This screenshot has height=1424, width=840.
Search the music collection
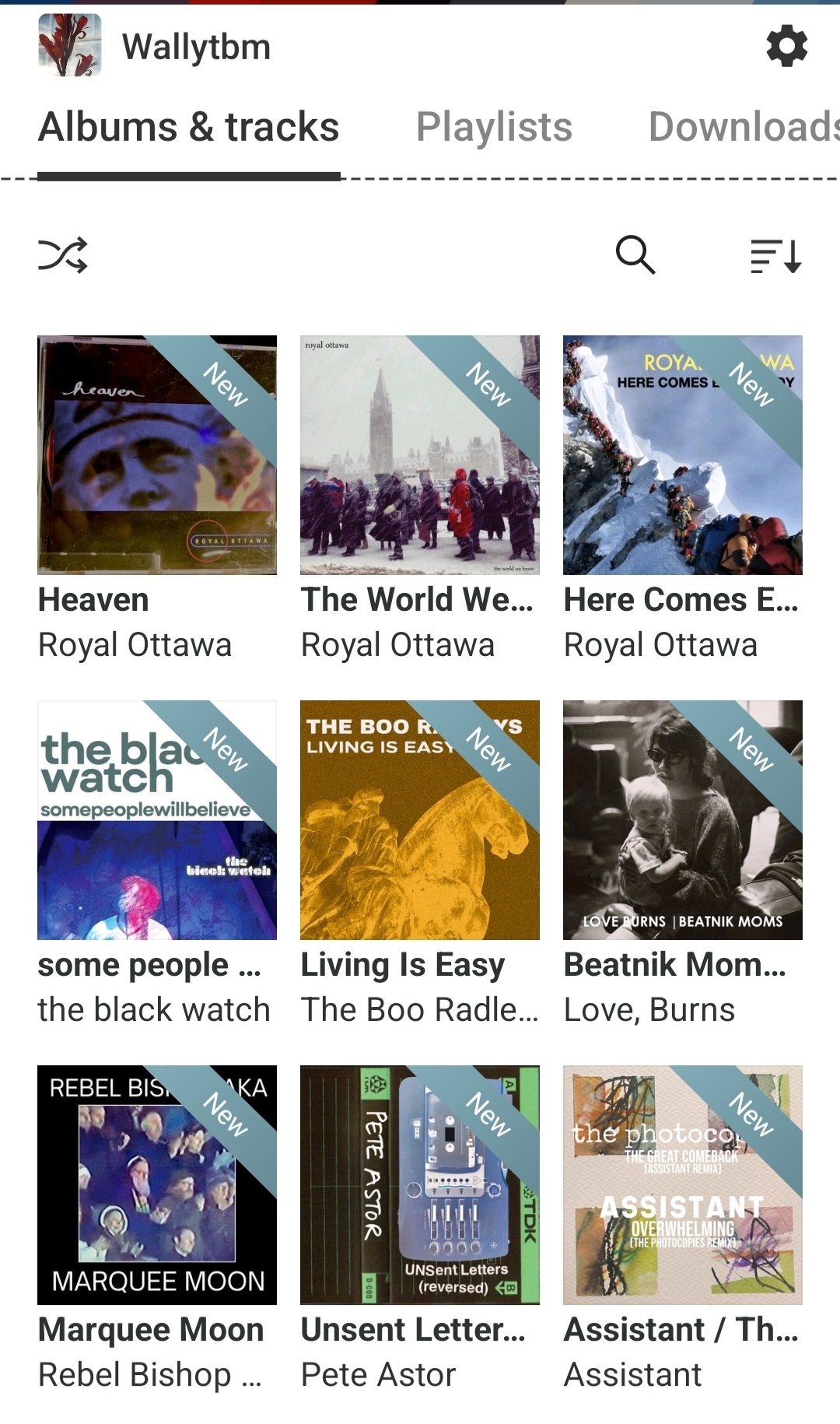[635, 255]
